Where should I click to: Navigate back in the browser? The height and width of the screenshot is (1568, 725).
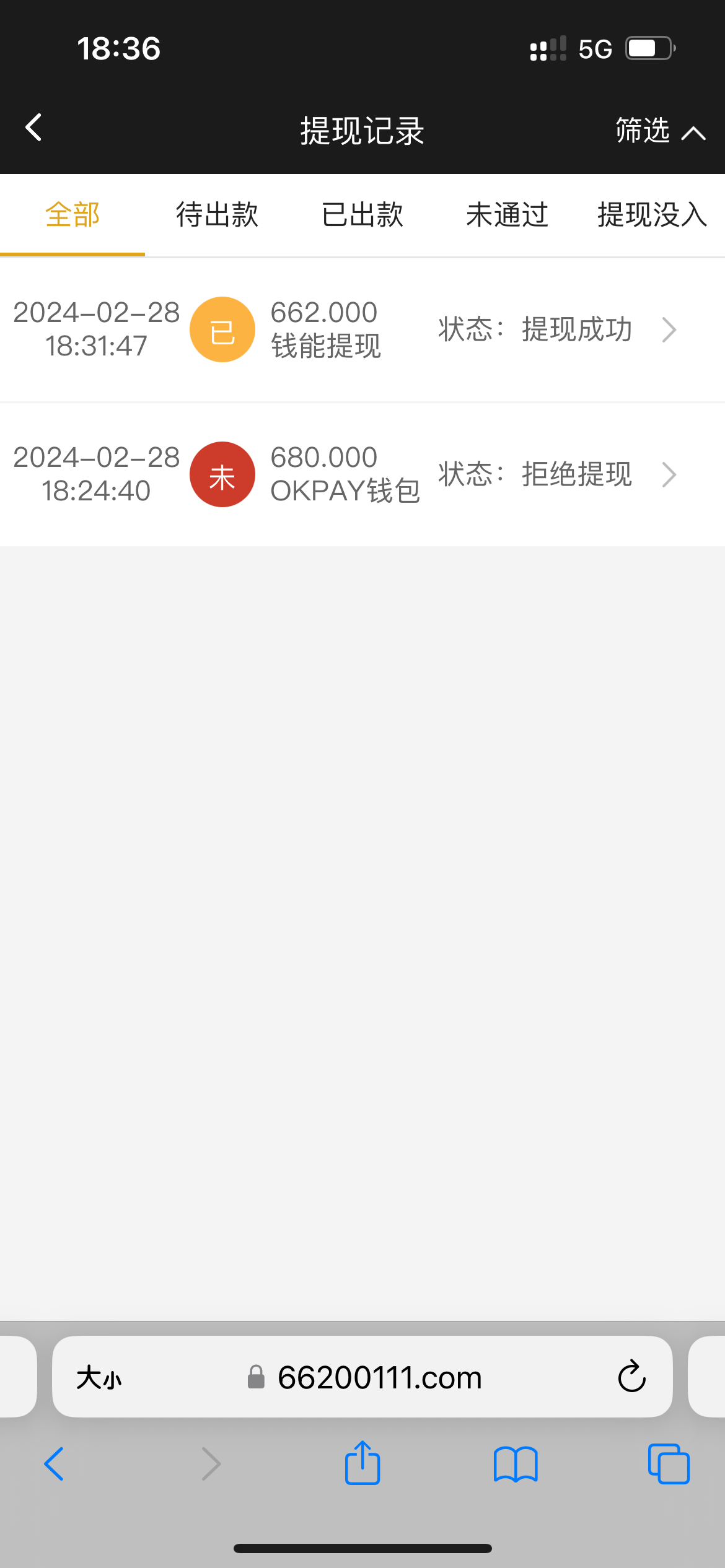coord(54,1464)
